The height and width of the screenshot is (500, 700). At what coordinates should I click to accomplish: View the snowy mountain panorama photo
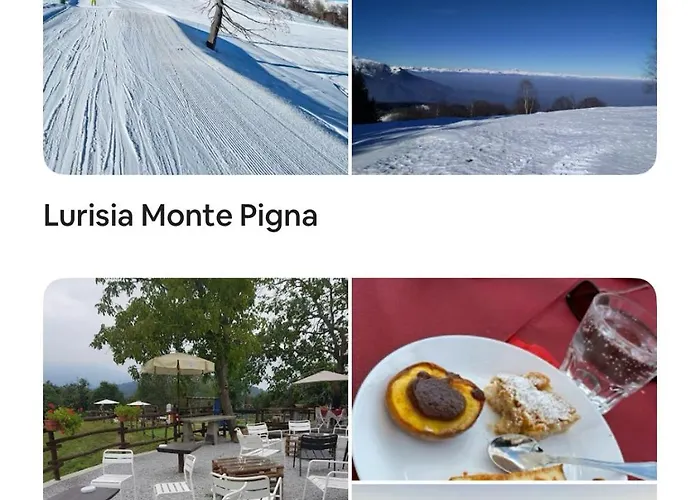[x=504, y=87]
